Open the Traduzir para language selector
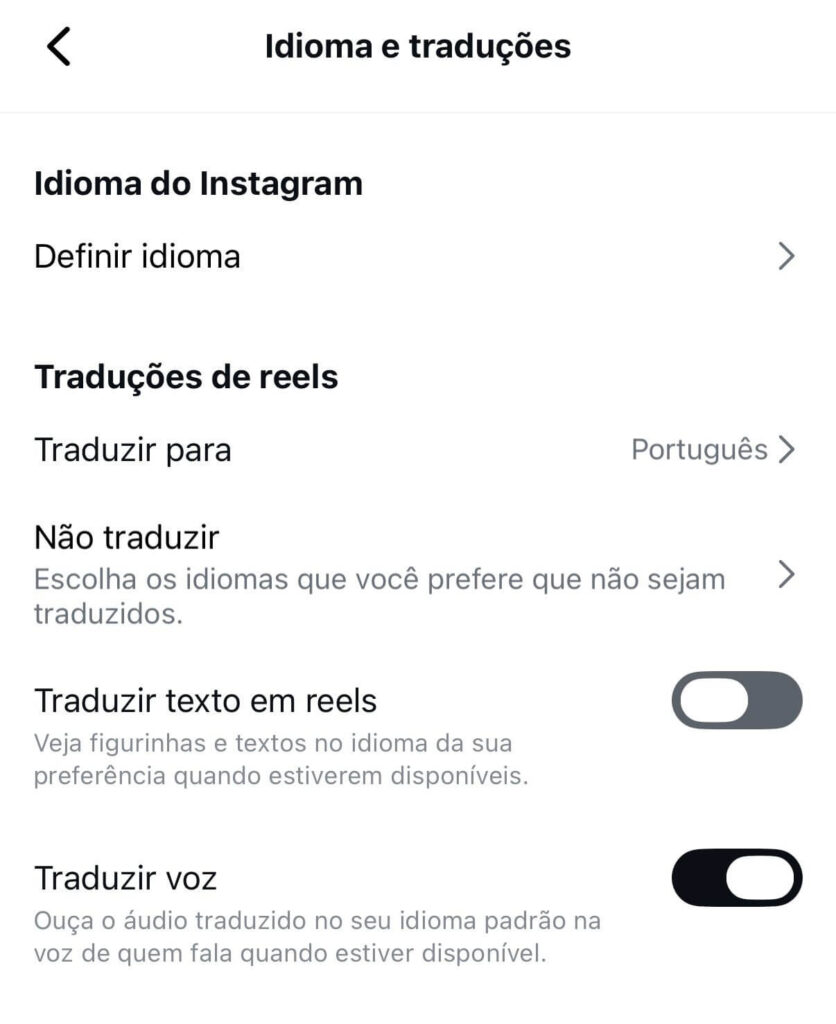Screen dimensions: 836x1024 click(x=400, y=450)
